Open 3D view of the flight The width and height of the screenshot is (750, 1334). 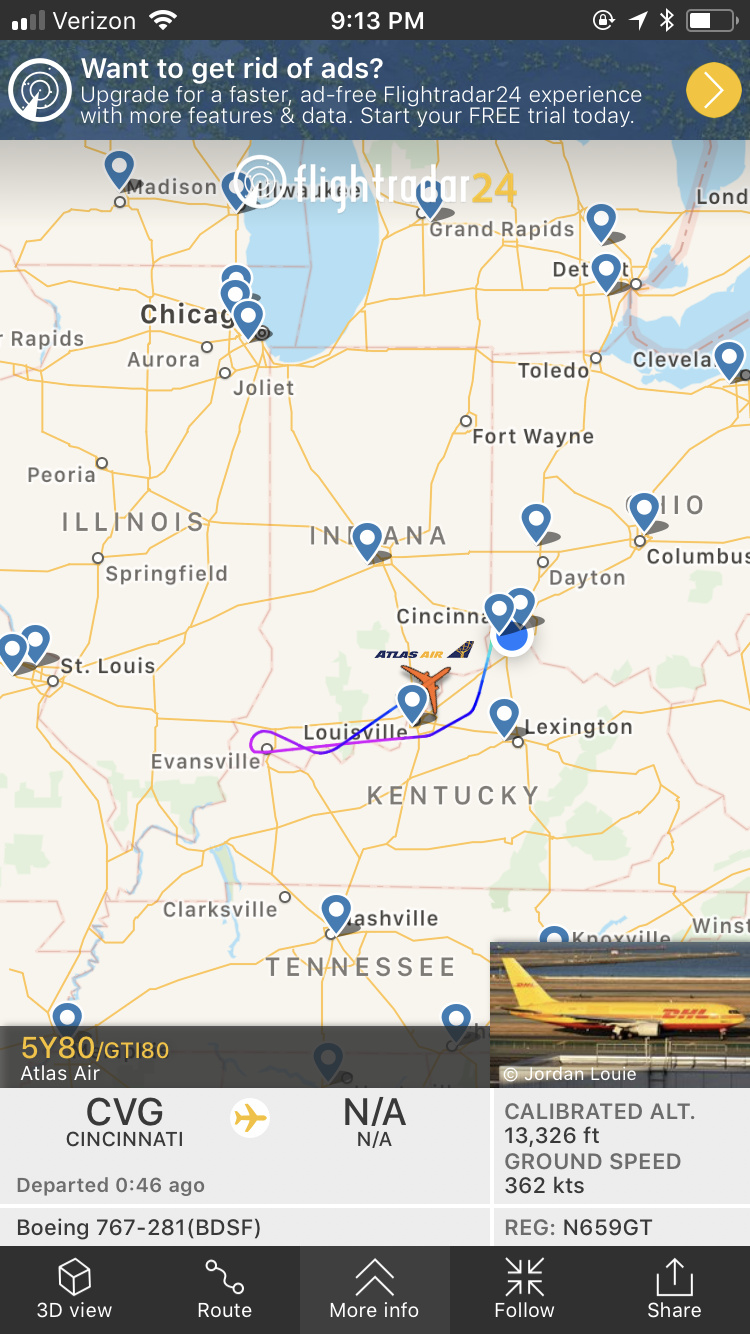coord(74,1289)
